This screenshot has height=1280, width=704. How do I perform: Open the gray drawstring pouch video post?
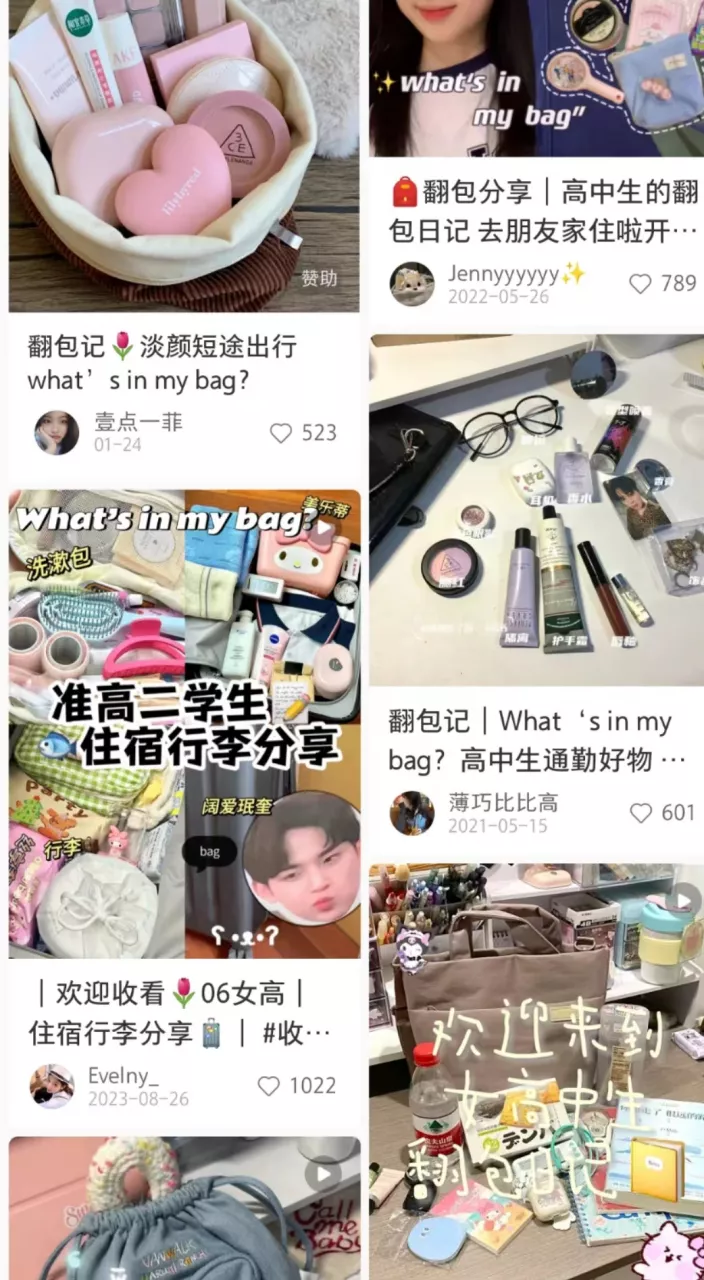184,1210
